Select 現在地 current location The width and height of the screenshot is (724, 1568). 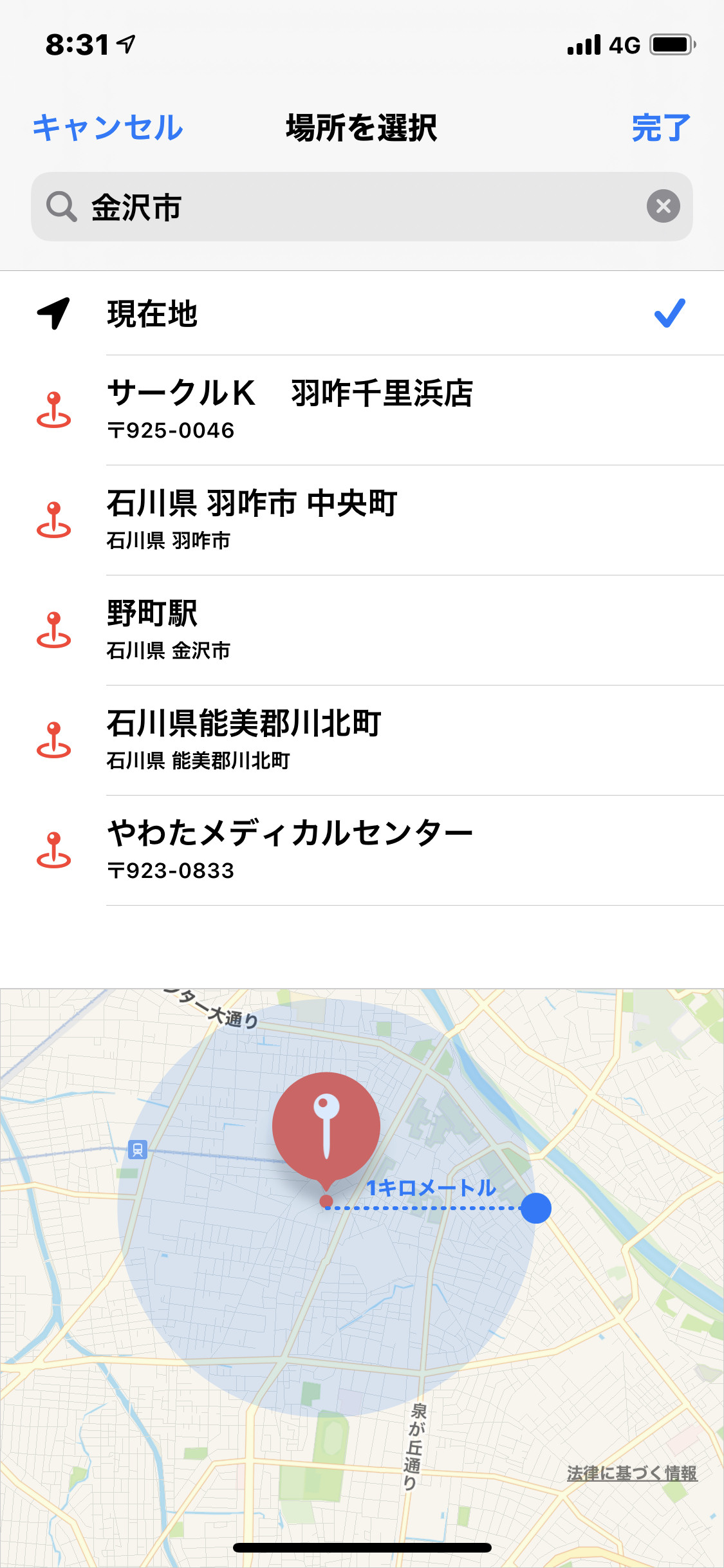362,313
